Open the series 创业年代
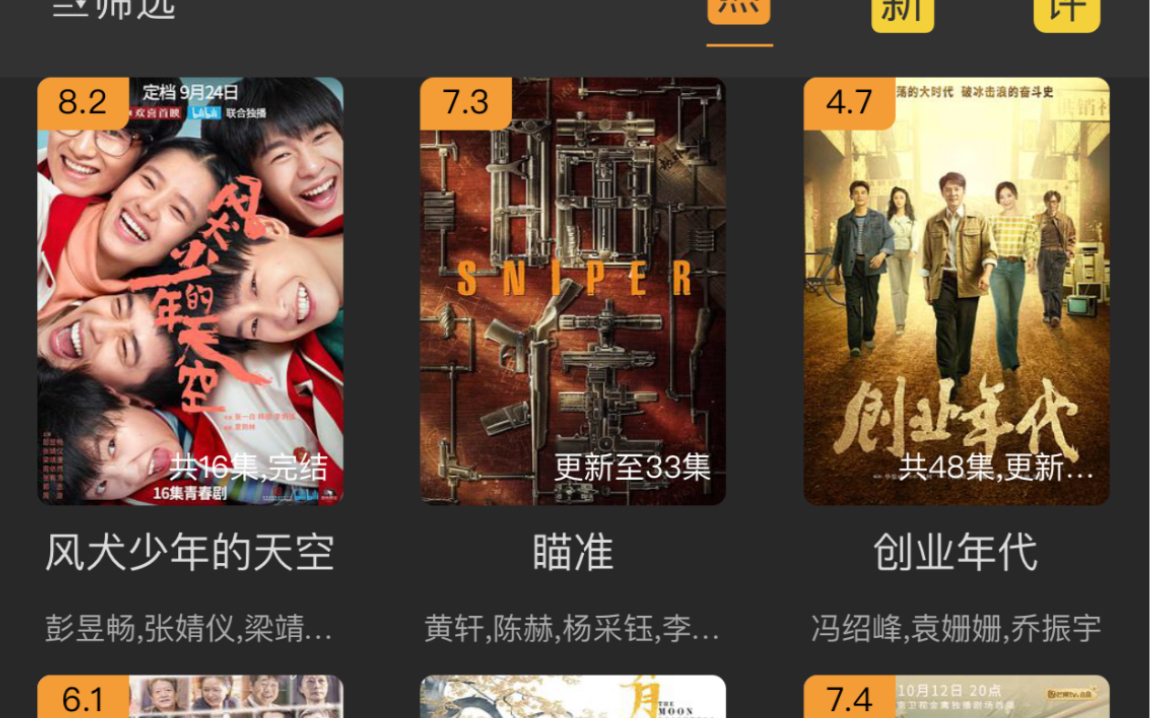 point(956,291)
